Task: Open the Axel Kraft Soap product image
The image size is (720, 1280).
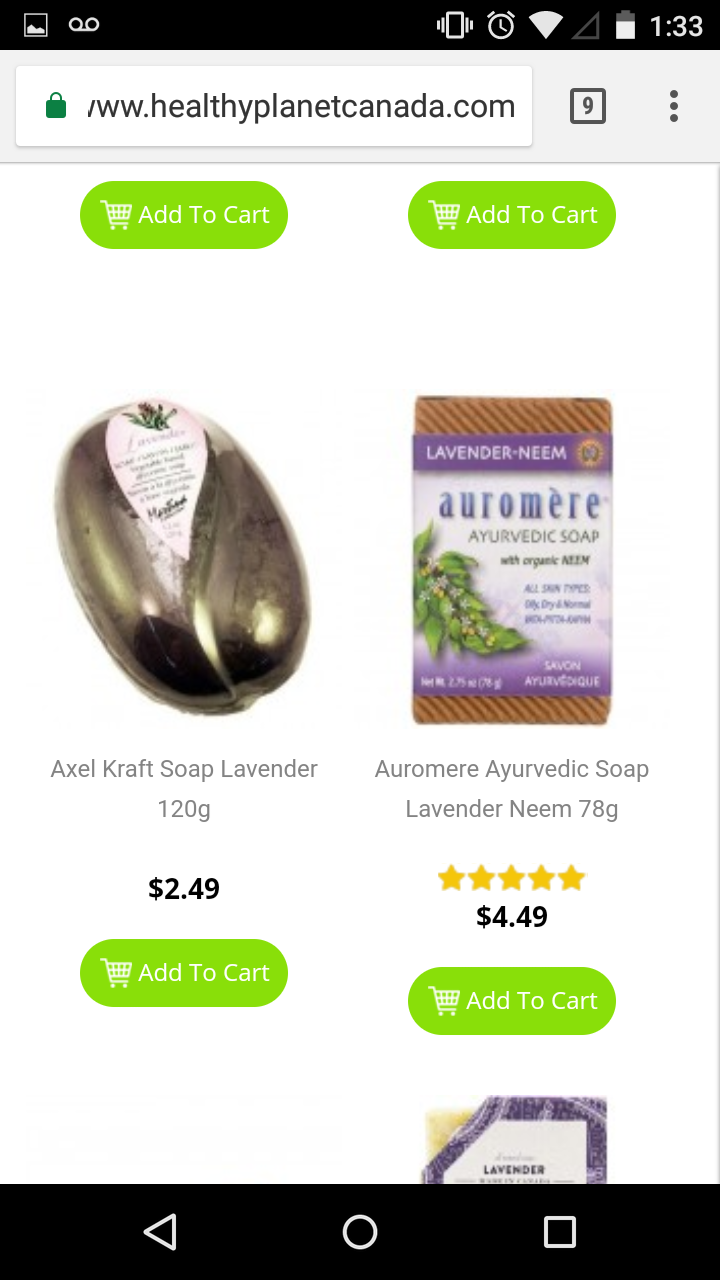Action: click(x=184, y=558)
